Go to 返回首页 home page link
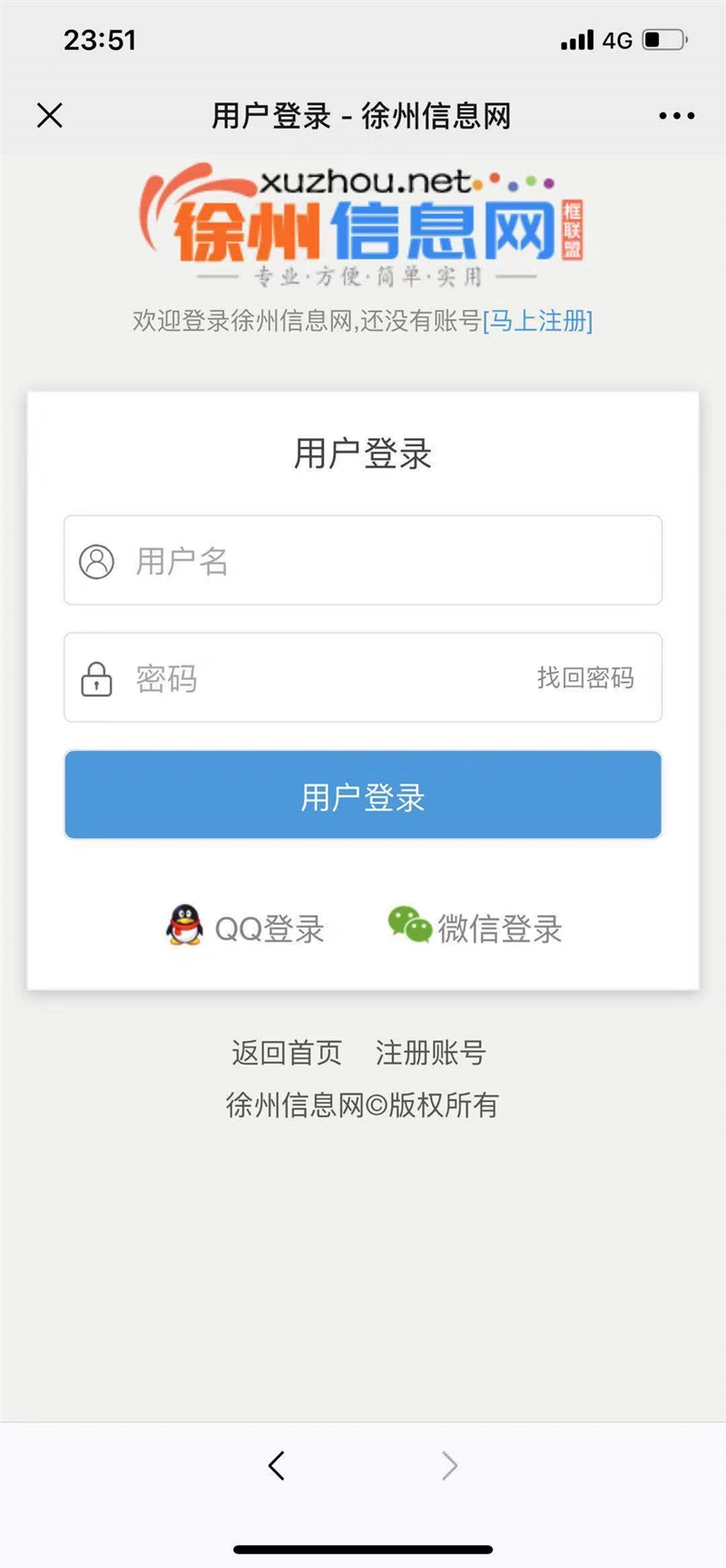 click(x=287, y=1053)
